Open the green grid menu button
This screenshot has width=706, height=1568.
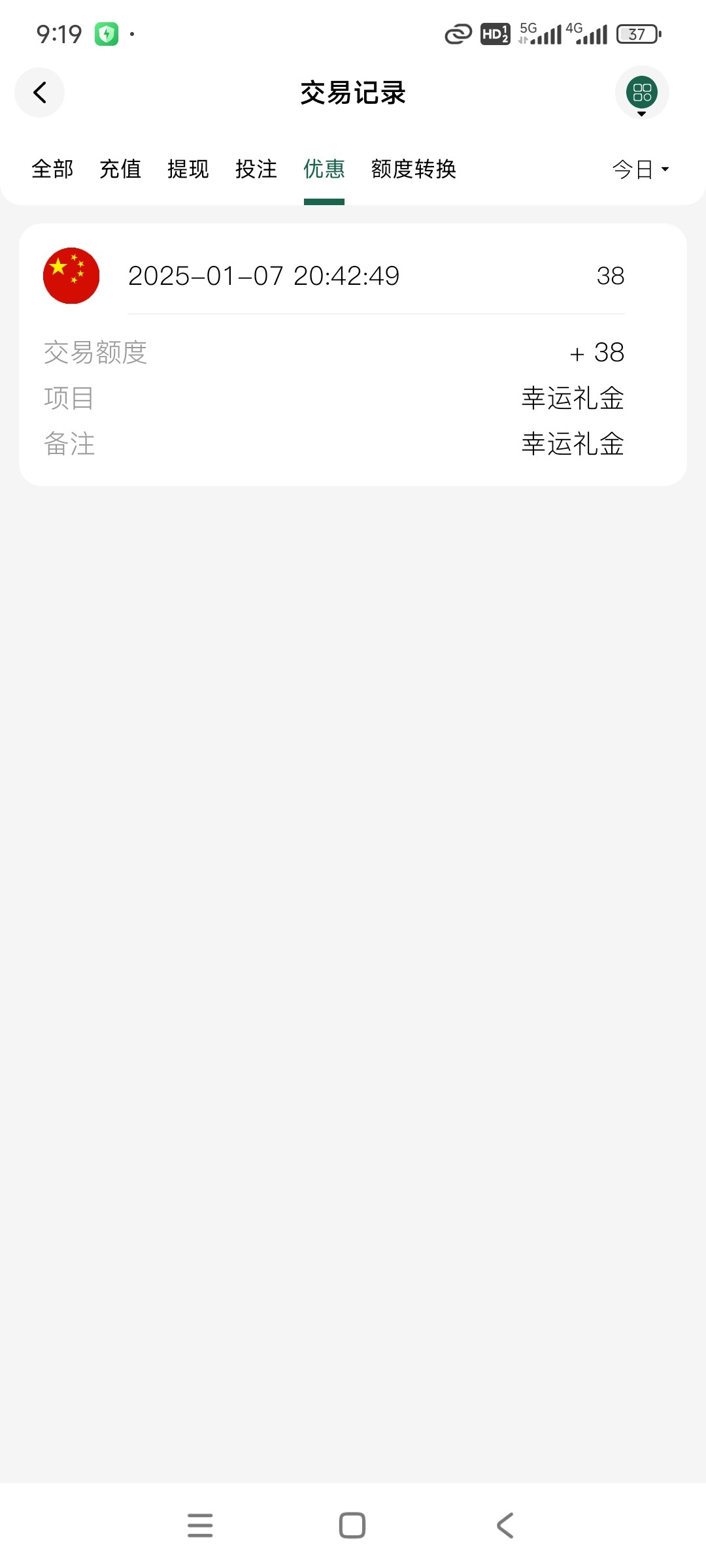(642, 92)
